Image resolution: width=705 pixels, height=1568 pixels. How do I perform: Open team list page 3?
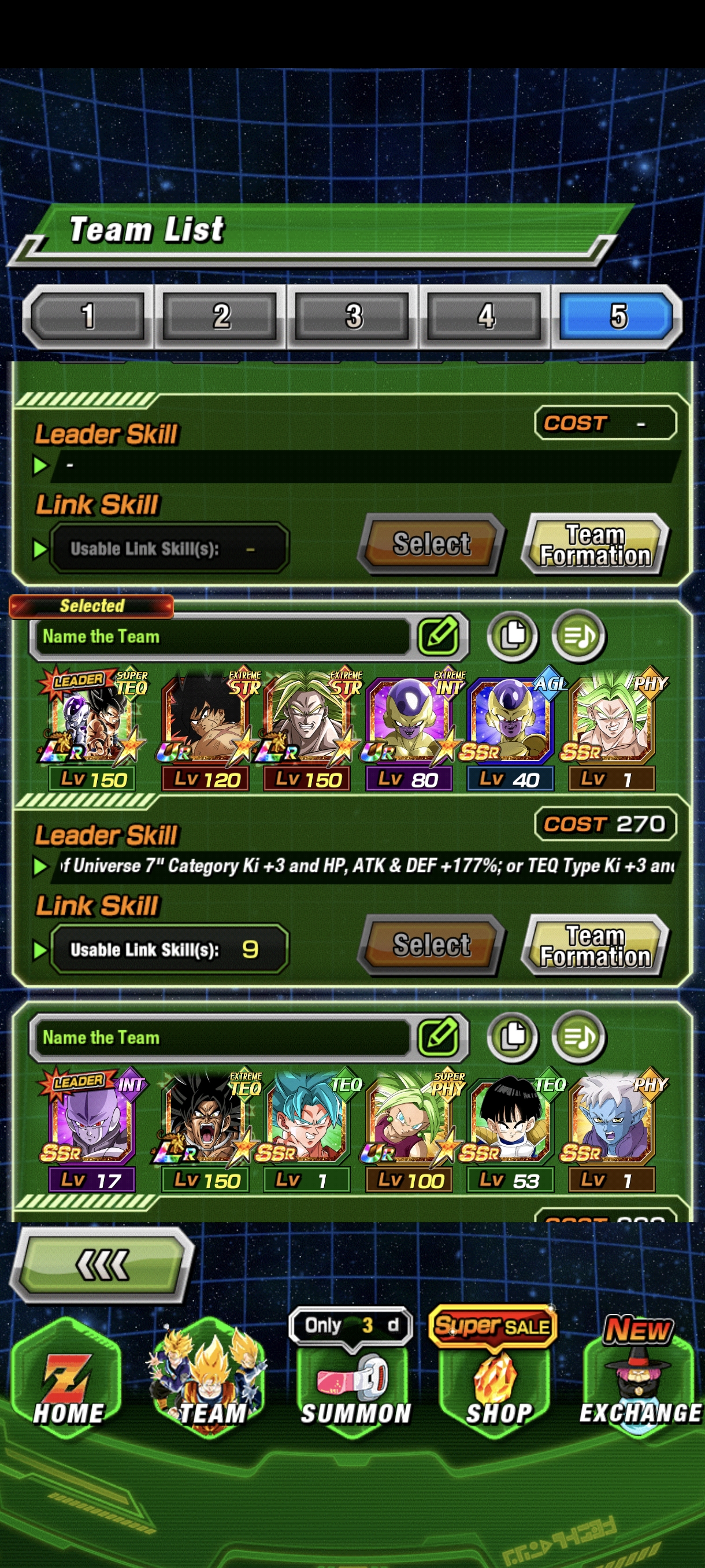coord(353,316)
